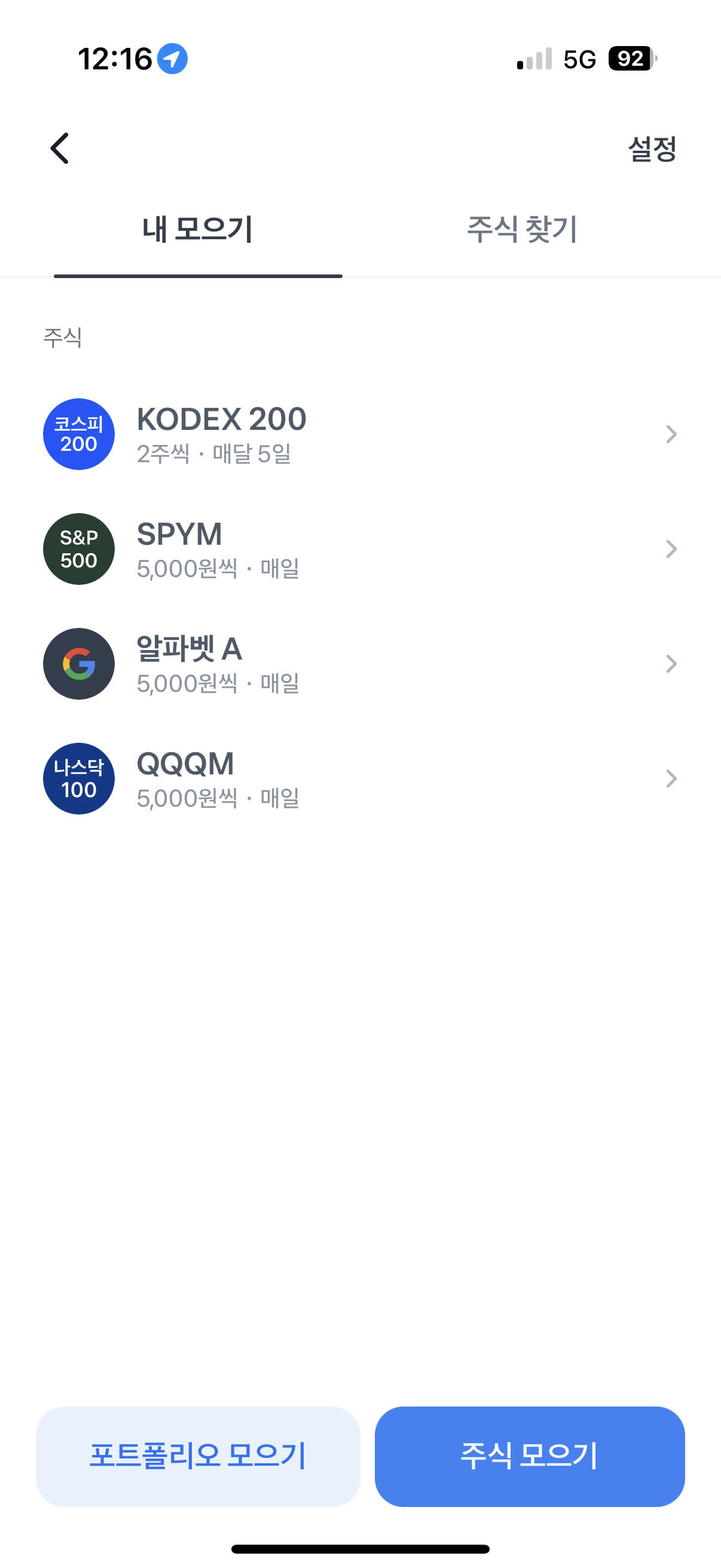Open the QQQM daily plan
Viewport: 721px width, 1568px height.
[359, 779]
